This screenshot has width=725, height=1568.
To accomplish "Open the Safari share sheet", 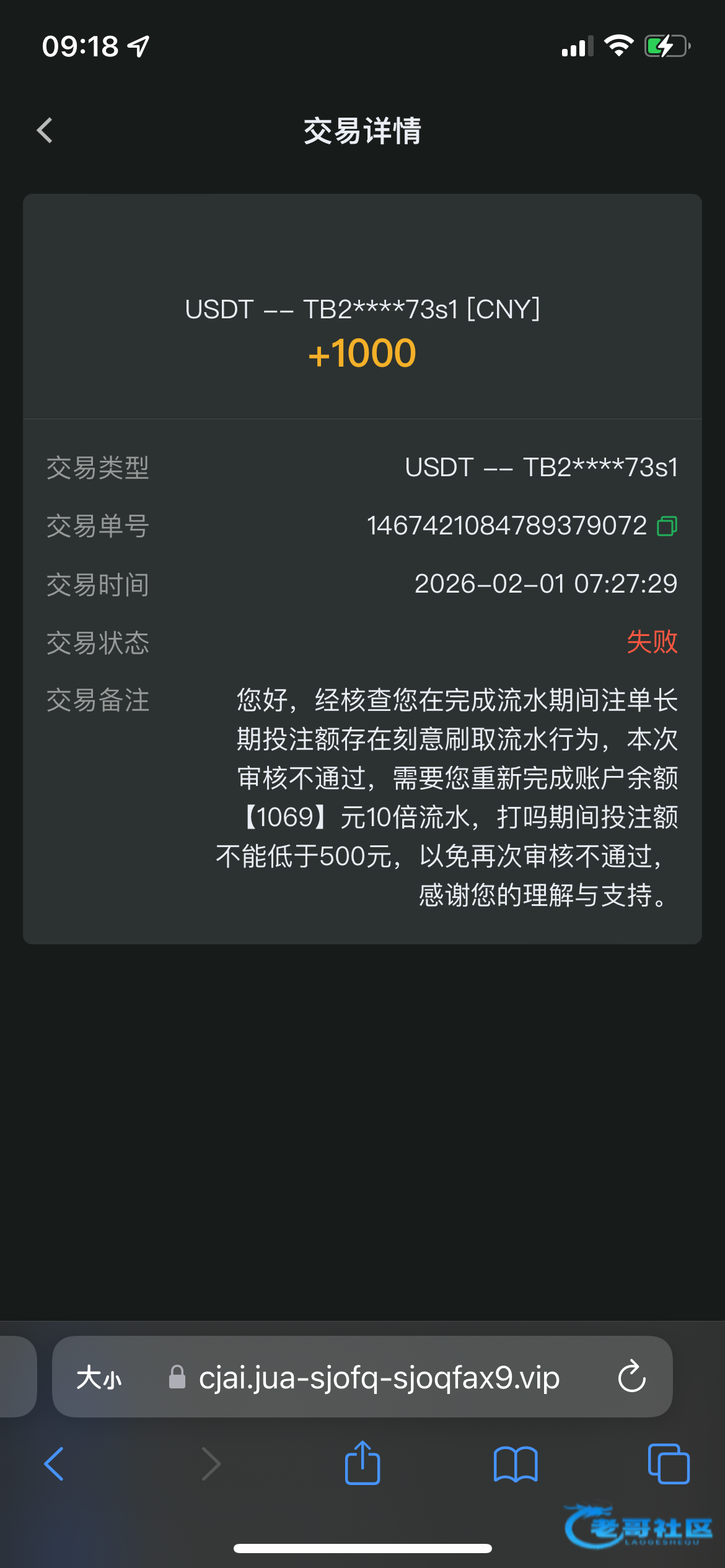I will (362, 1463).
